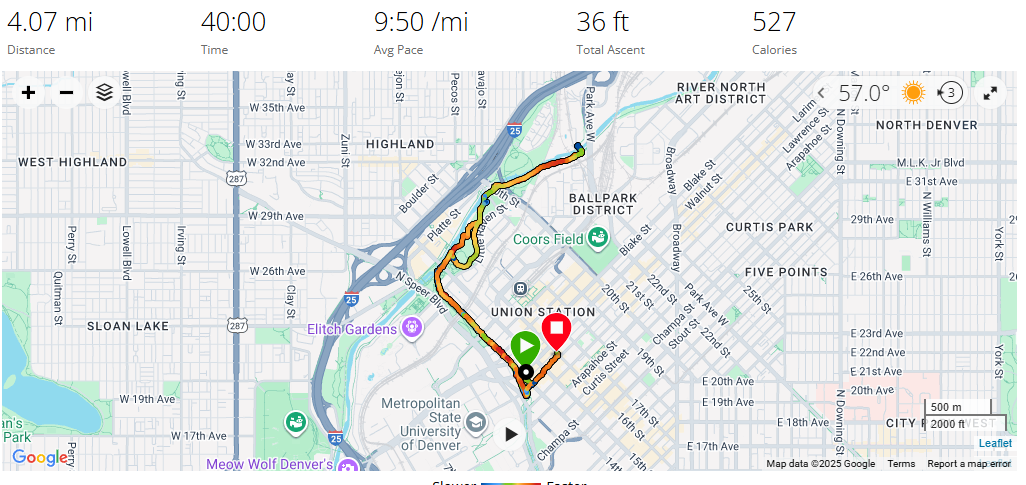
Task: Open the Leaflet attribution link
Action: coord(994,443)
